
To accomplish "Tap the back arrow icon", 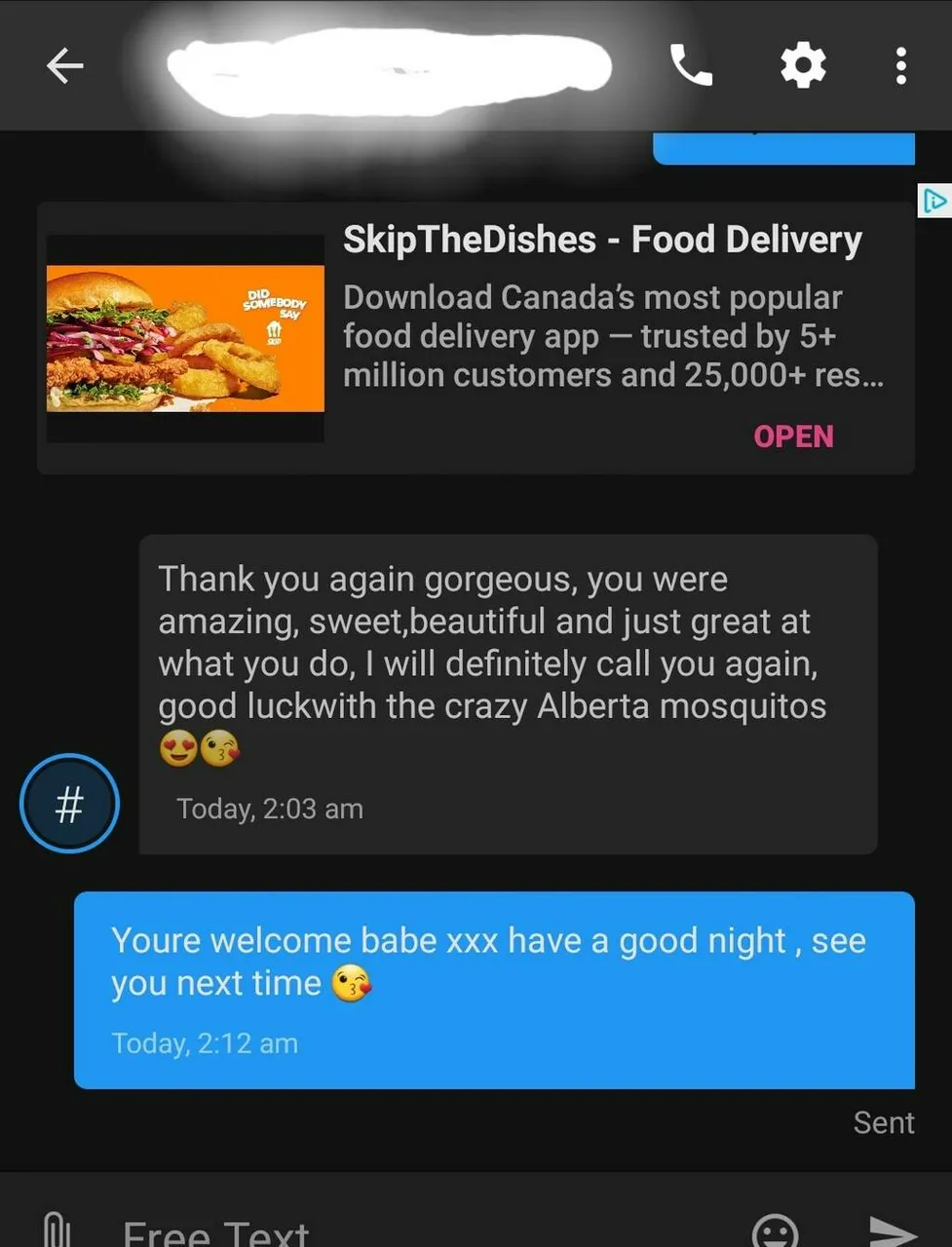I will (64, 65).
